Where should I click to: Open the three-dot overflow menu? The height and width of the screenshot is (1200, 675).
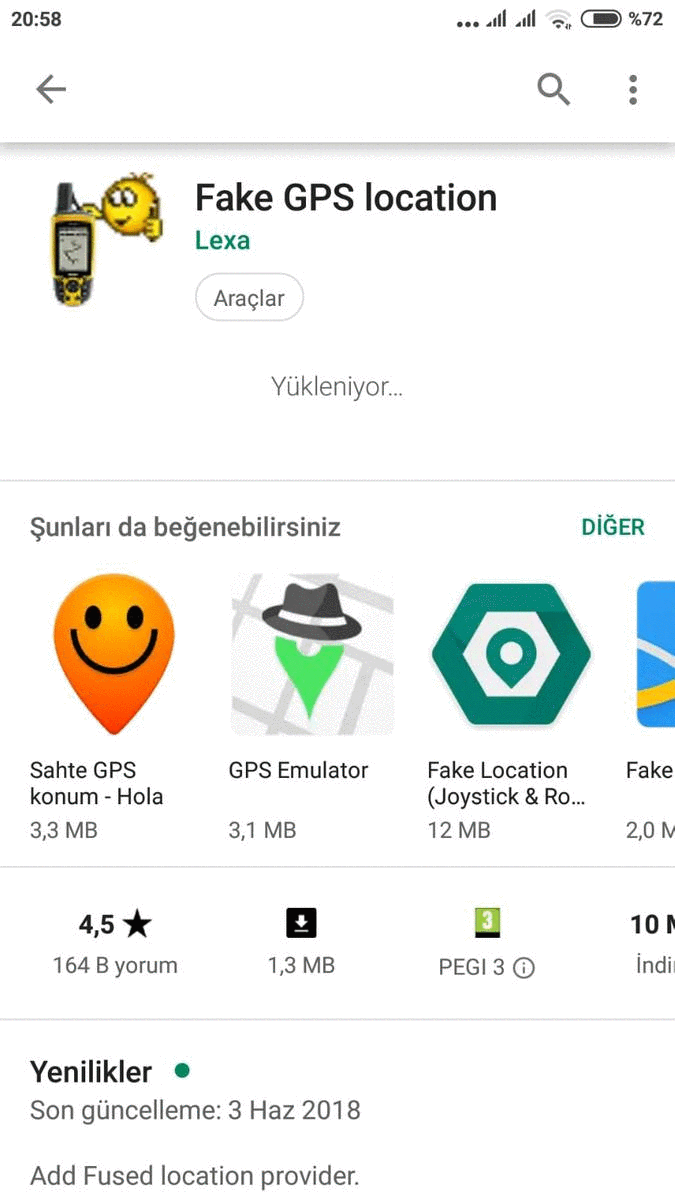(633, 90)
